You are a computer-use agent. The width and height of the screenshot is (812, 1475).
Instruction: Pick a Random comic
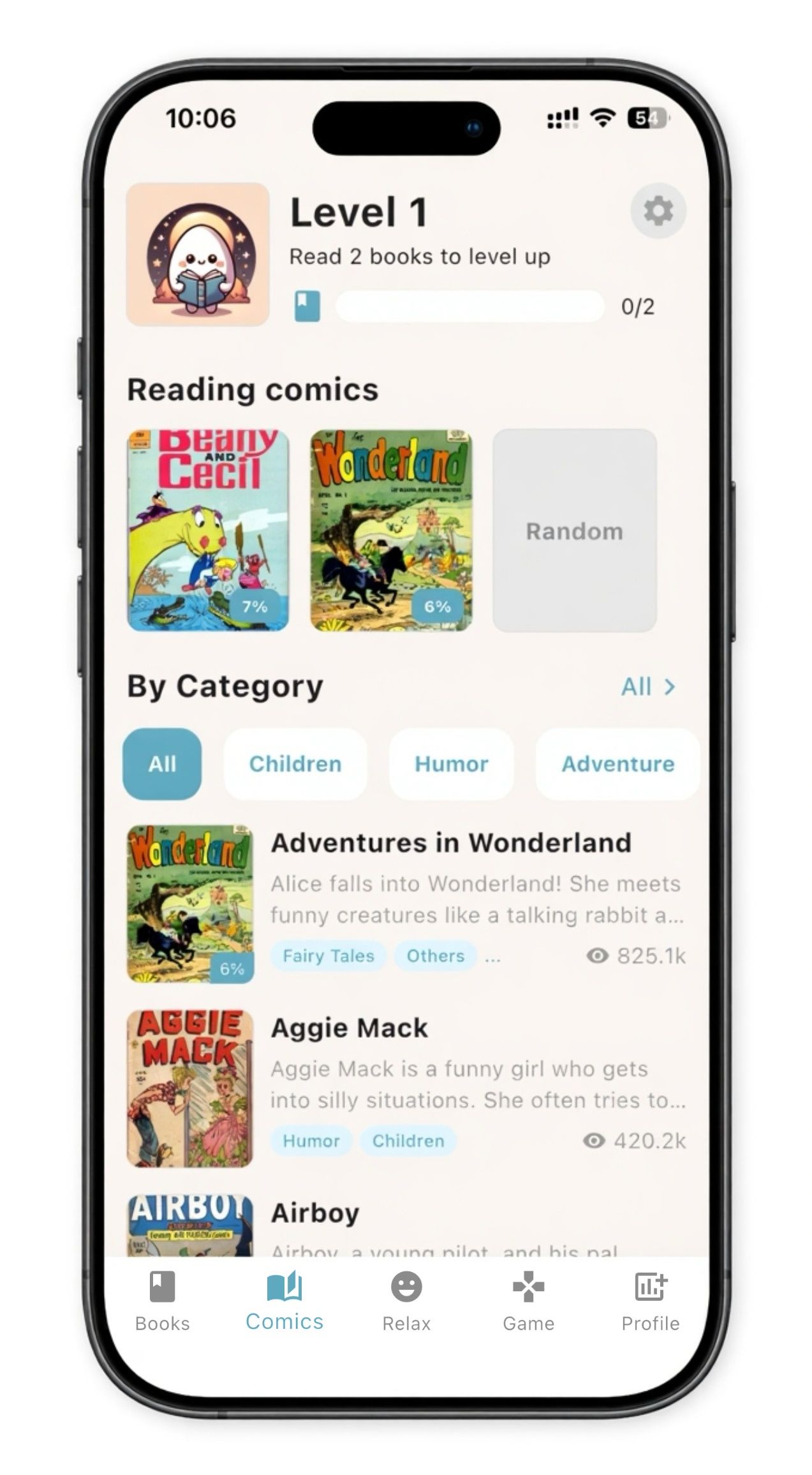(574, 530)
